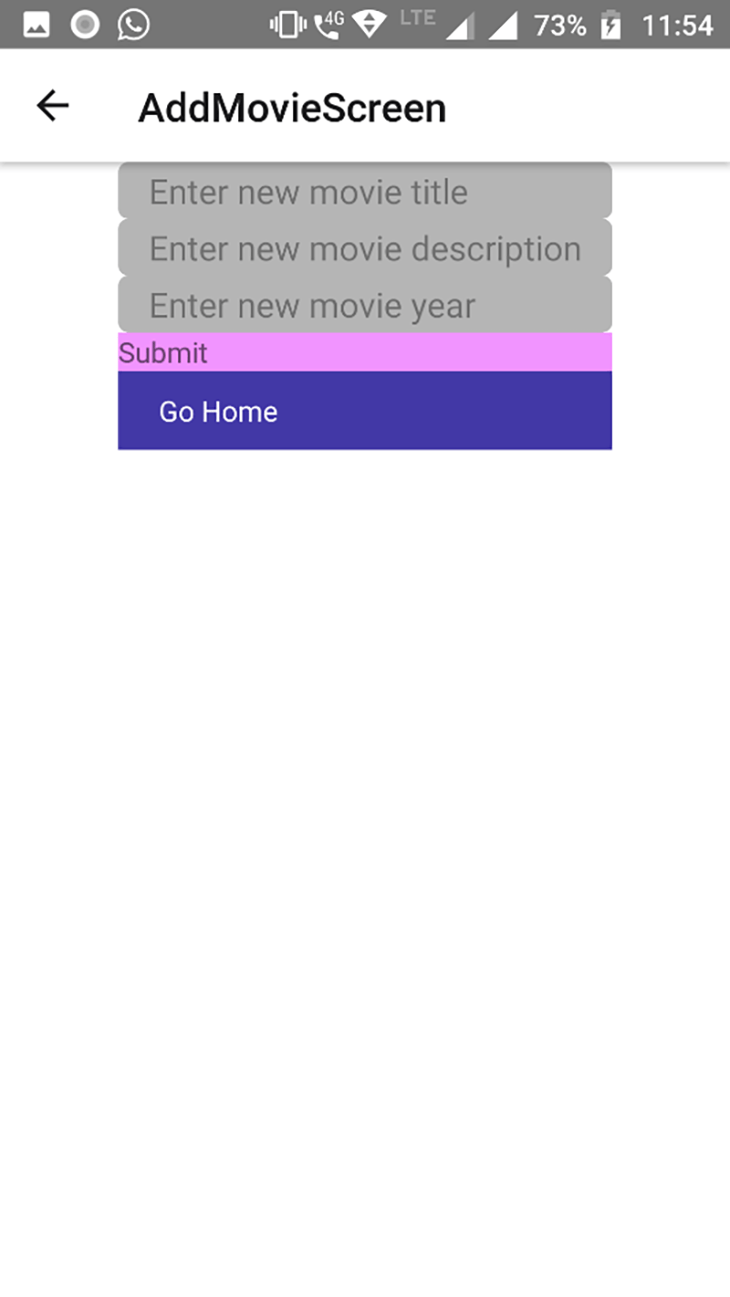Focus the new movie title field

tap(365, 190)
